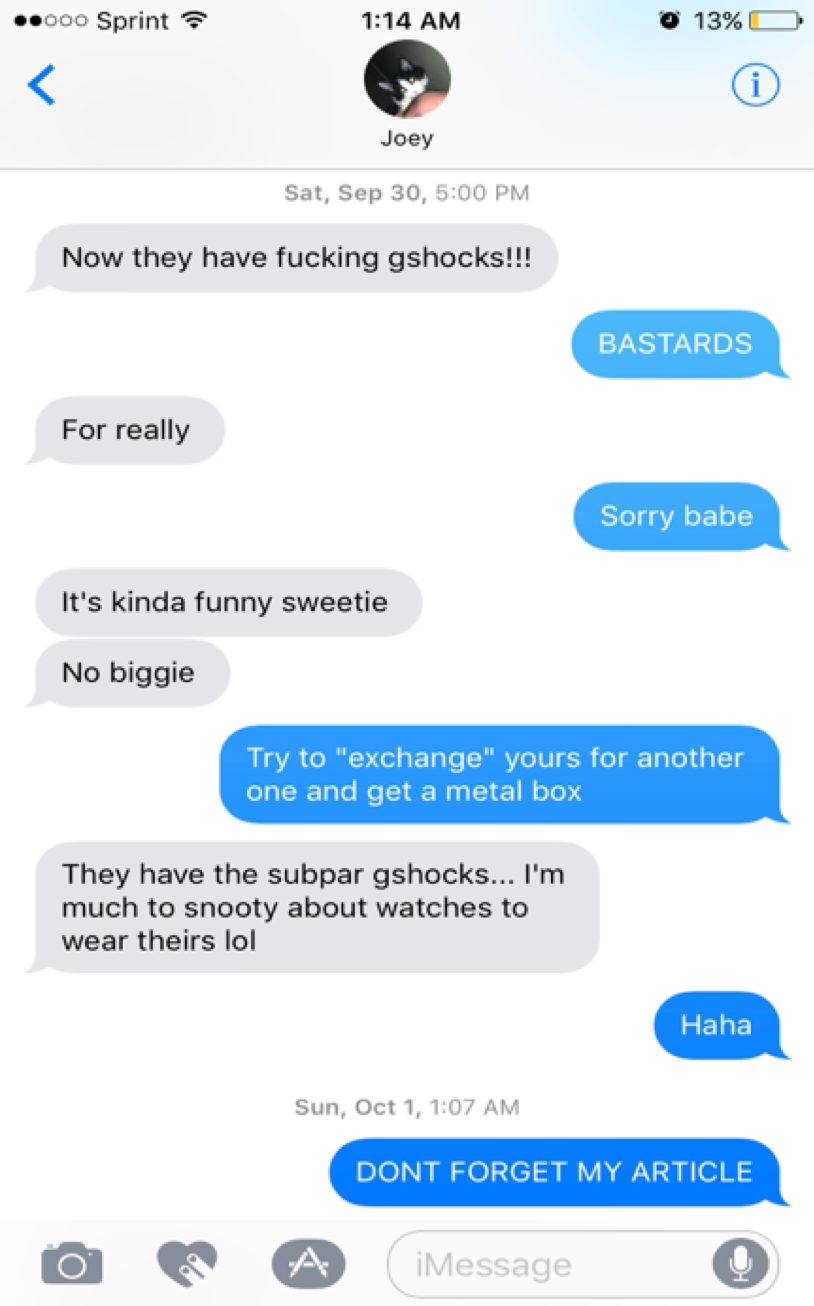Open conversation details info button

click(x=755, y=86)
